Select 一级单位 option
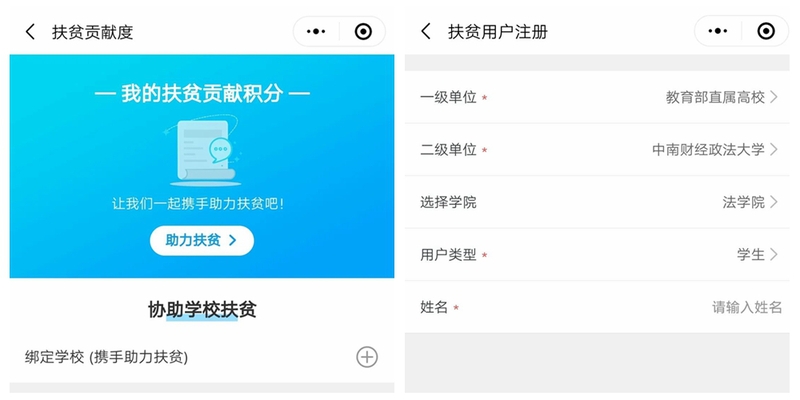Viewport: 800px width, 400px height. point(721,98)
